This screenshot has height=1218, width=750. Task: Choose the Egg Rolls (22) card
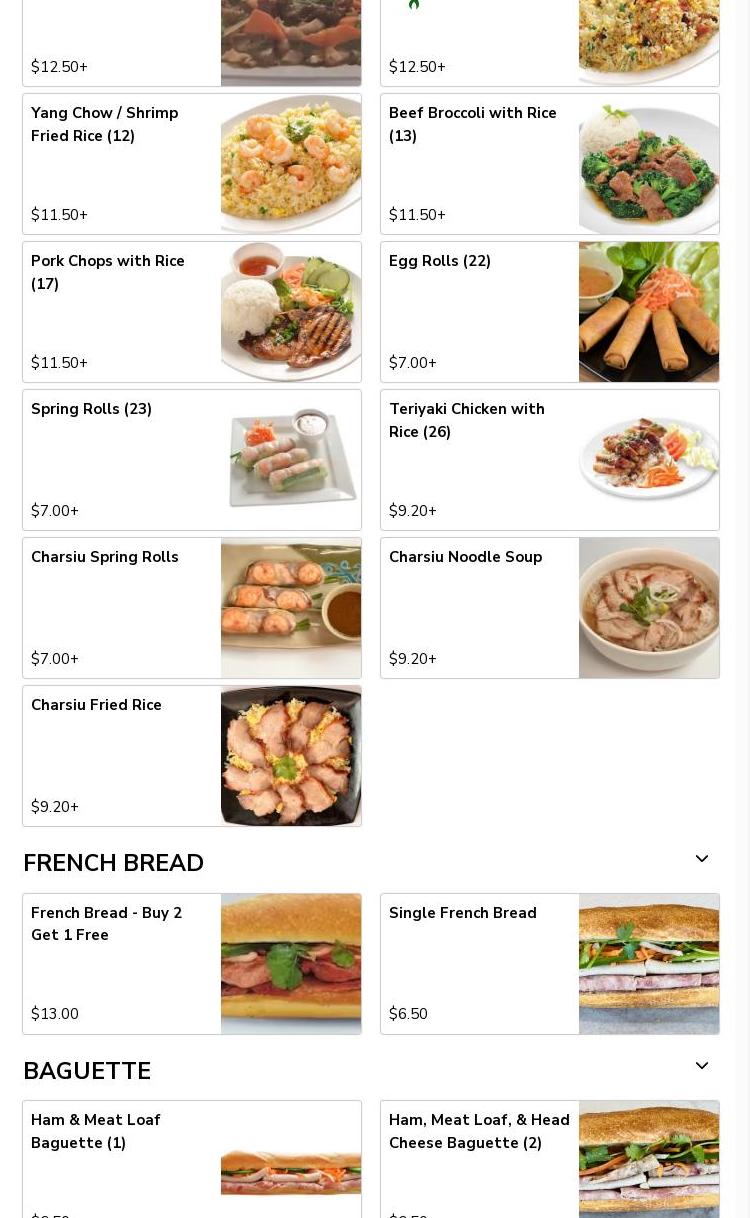click(550, 312)
